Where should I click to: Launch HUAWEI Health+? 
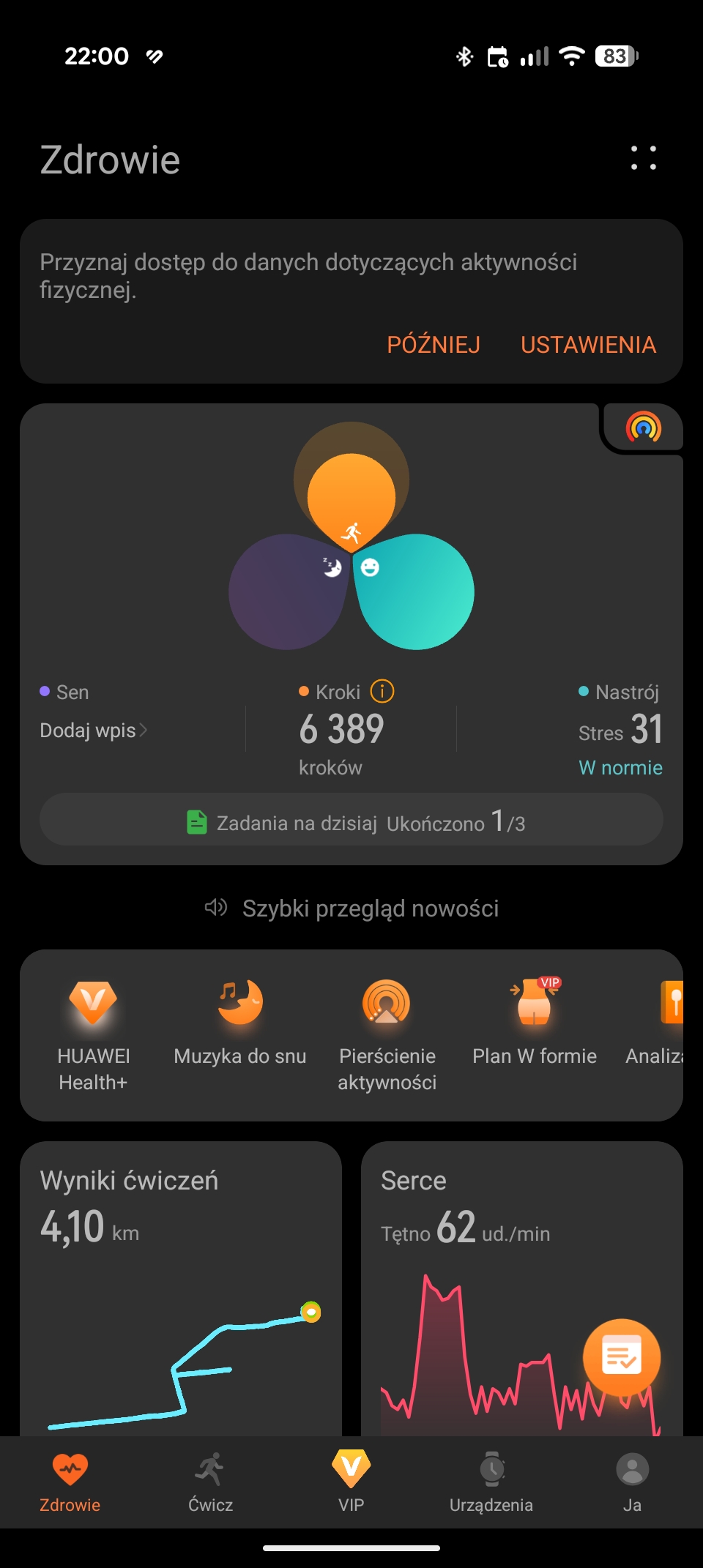click(x=93, y=1034)
